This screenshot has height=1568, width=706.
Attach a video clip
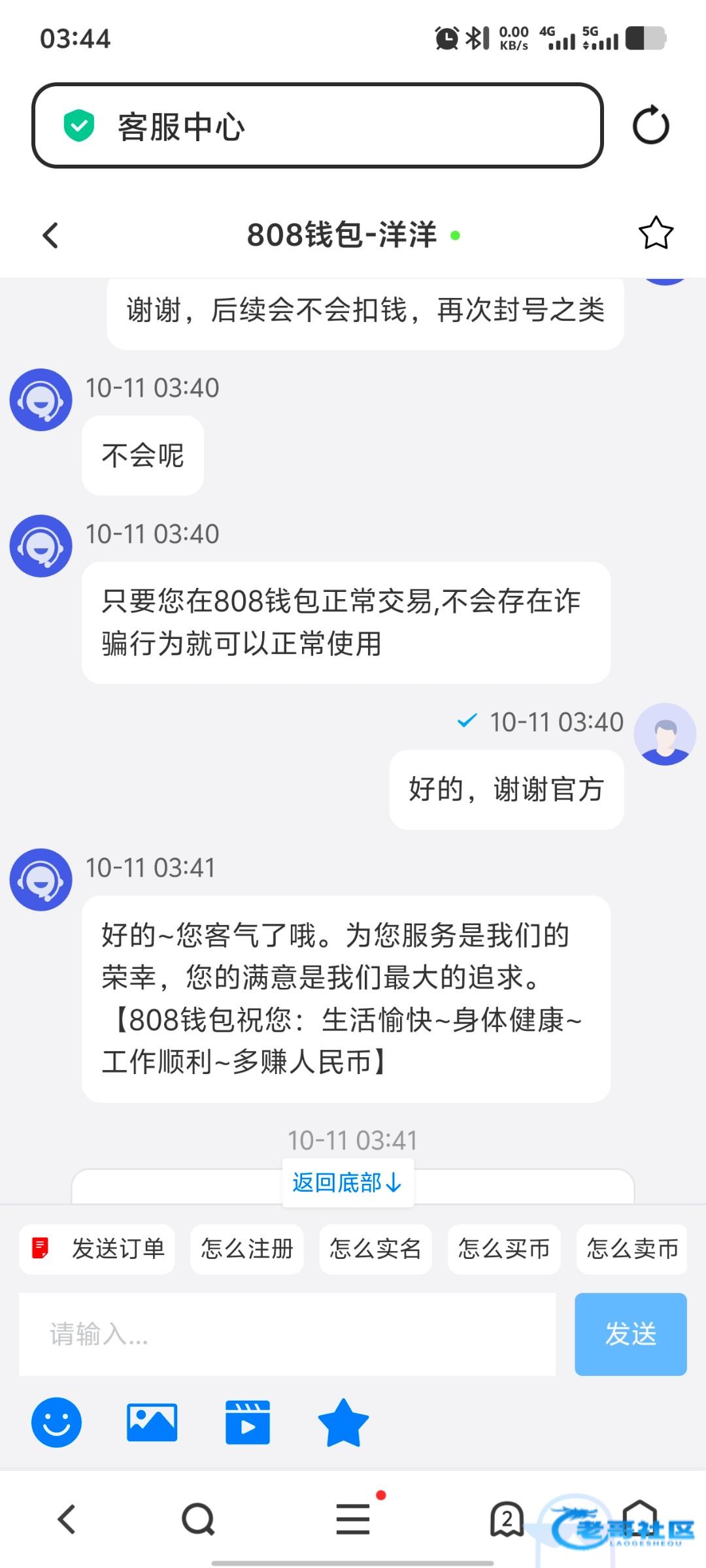(x=248, y=1422)
